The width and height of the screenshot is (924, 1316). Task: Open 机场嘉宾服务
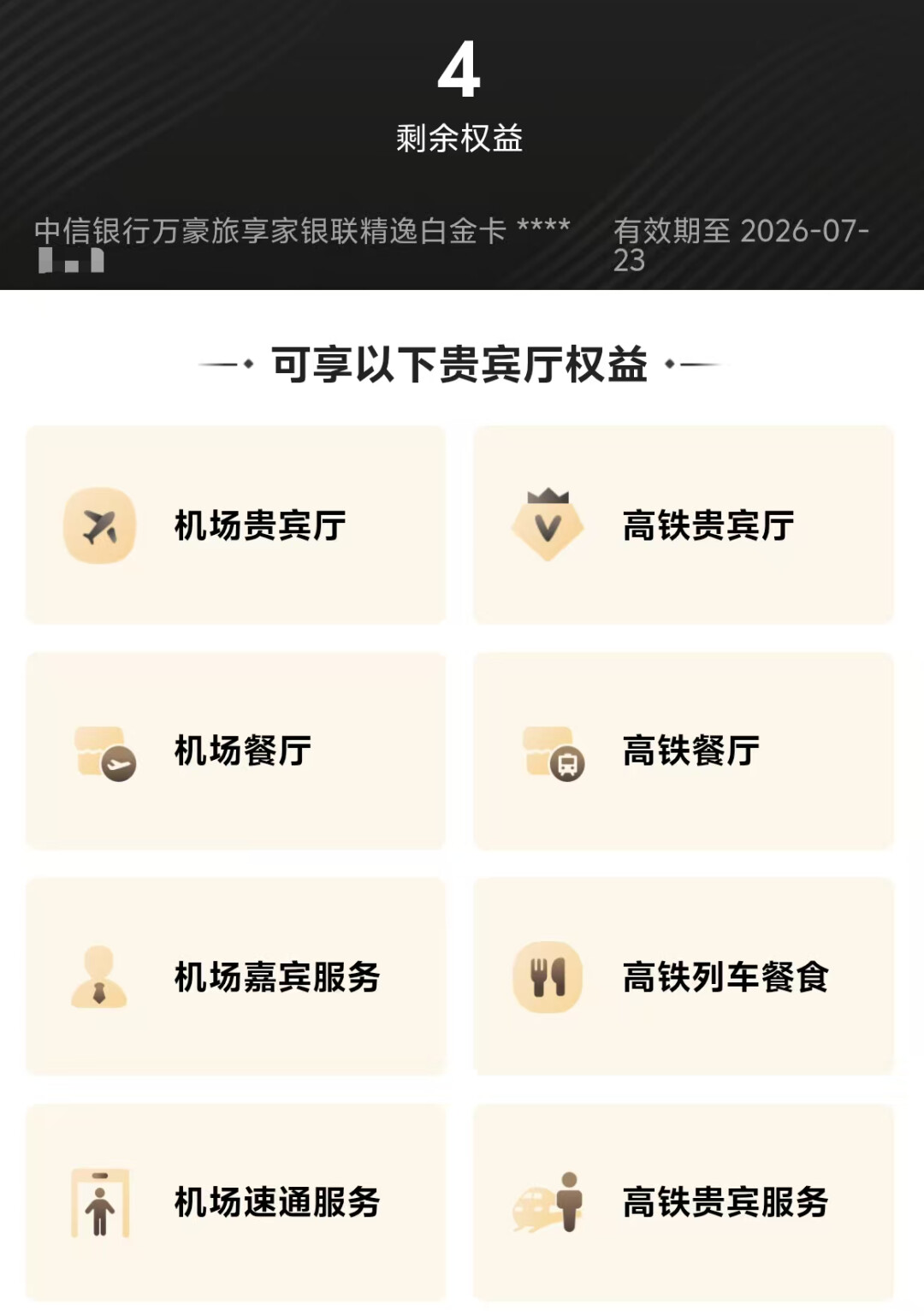235,976
